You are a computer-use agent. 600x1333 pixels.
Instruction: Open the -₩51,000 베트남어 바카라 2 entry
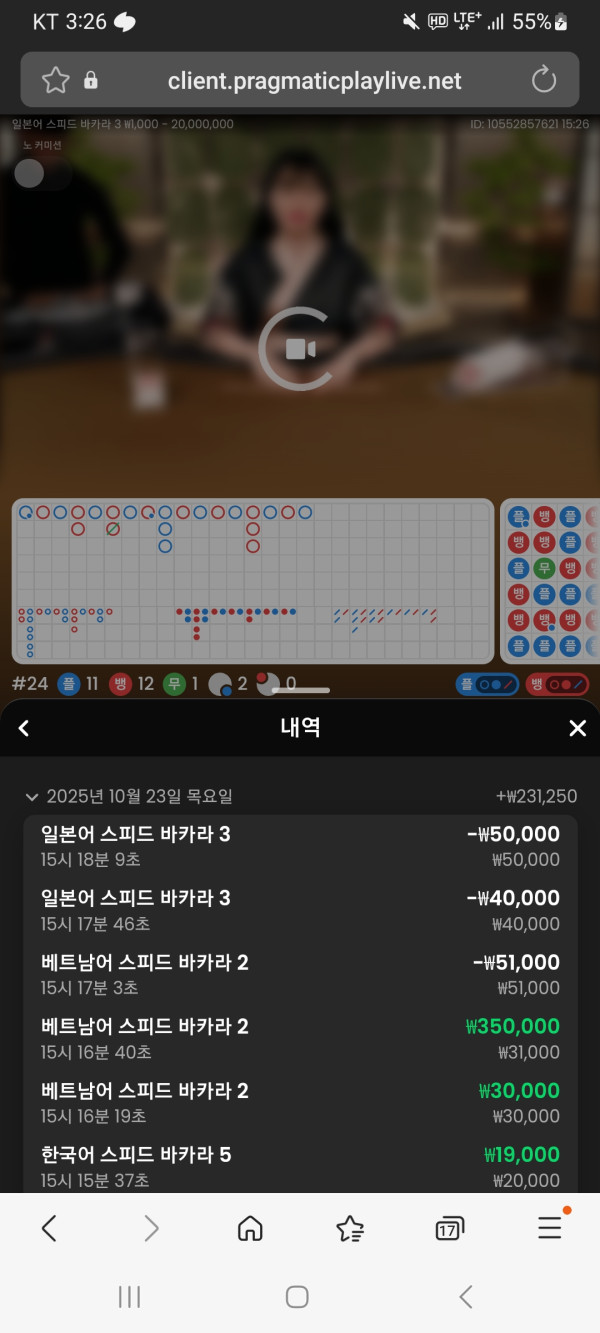click(300, 974)
